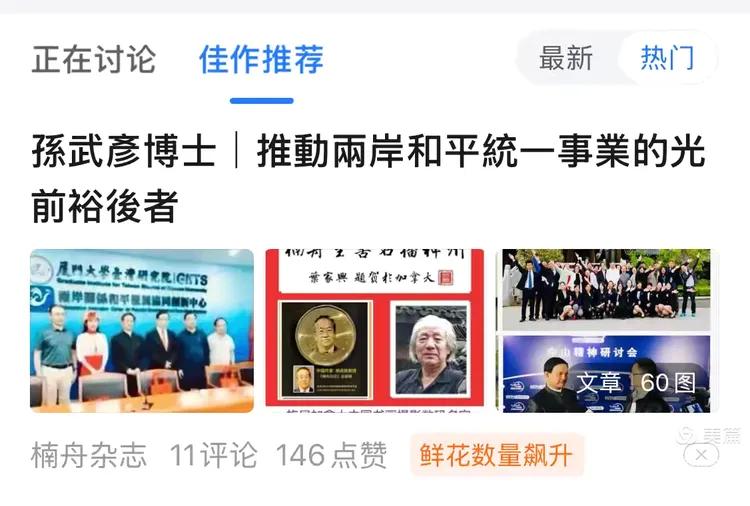Viewport: 750px width, 506px height.
Task: Switch to the 正在讨论 tab
Action: pos(93,59)
